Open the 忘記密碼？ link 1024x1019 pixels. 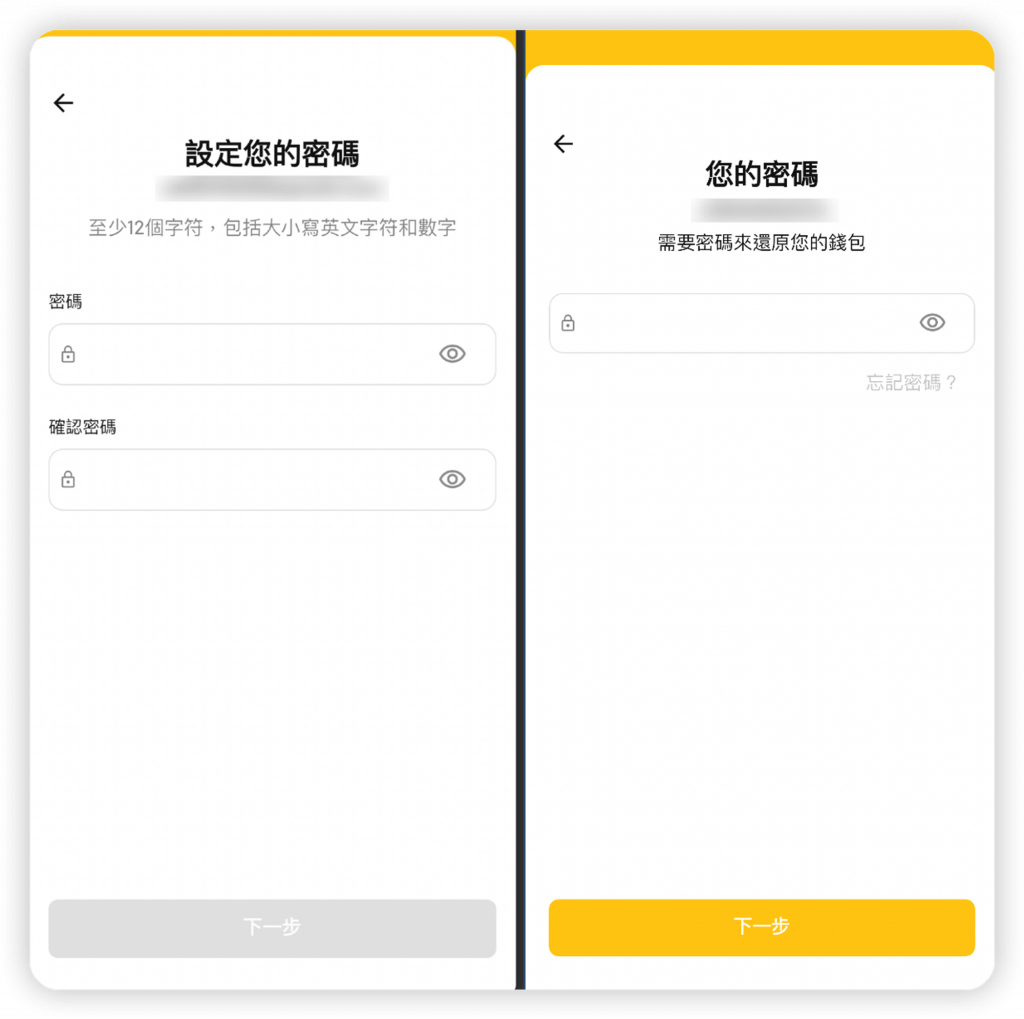click(911, 383)
